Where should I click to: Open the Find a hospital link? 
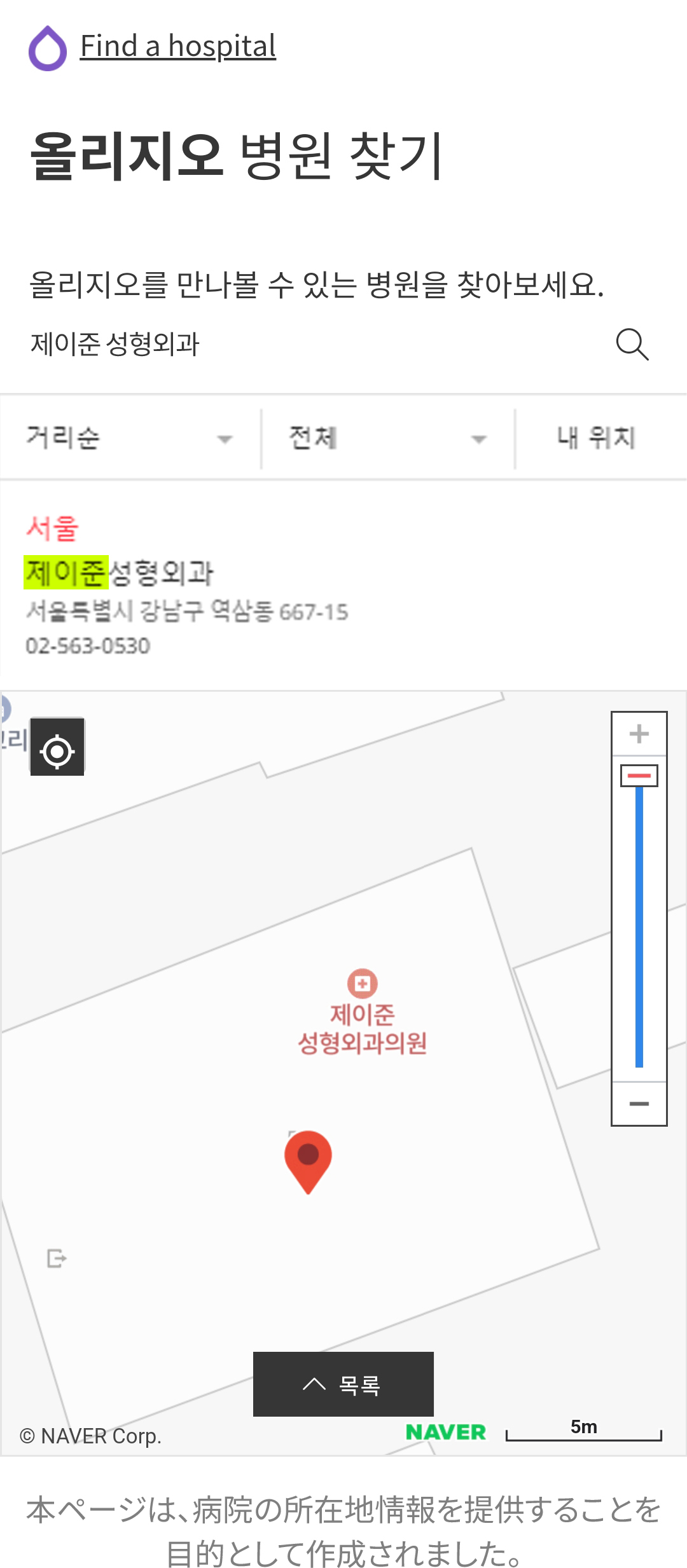tap(177, 46)
